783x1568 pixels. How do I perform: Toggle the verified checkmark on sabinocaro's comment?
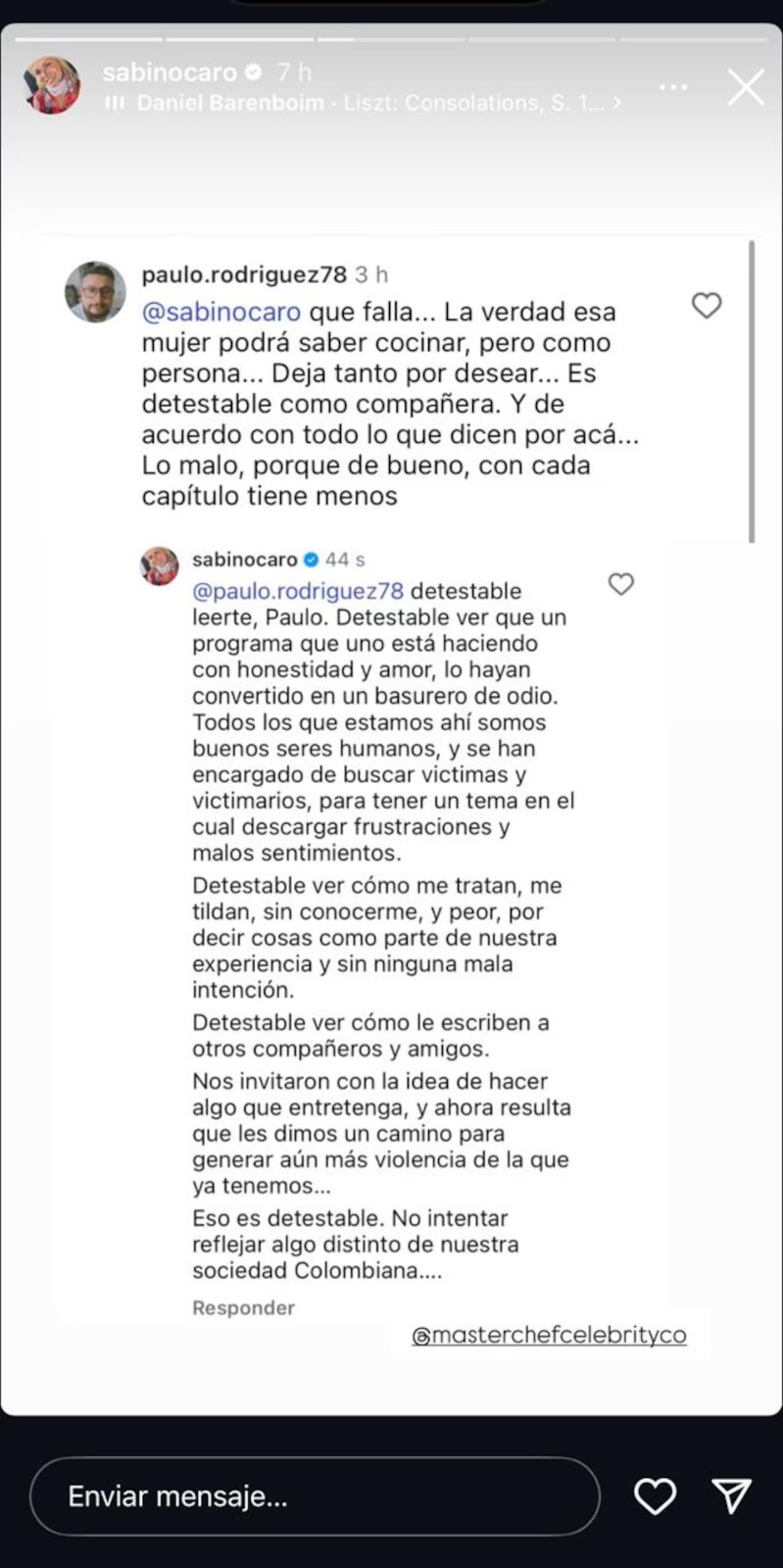pos(312,559)
